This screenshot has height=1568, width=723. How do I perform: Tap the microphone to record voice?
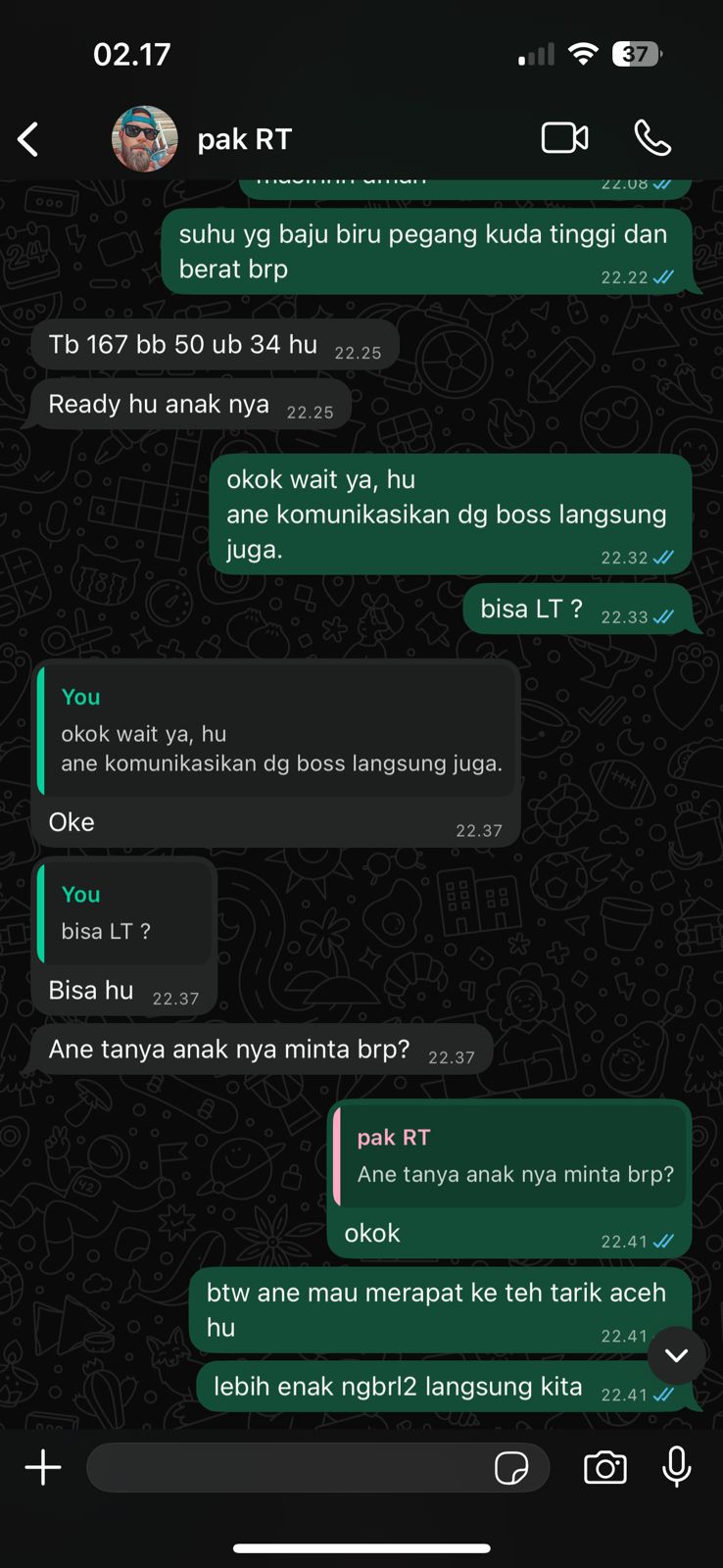(677, 1467)
